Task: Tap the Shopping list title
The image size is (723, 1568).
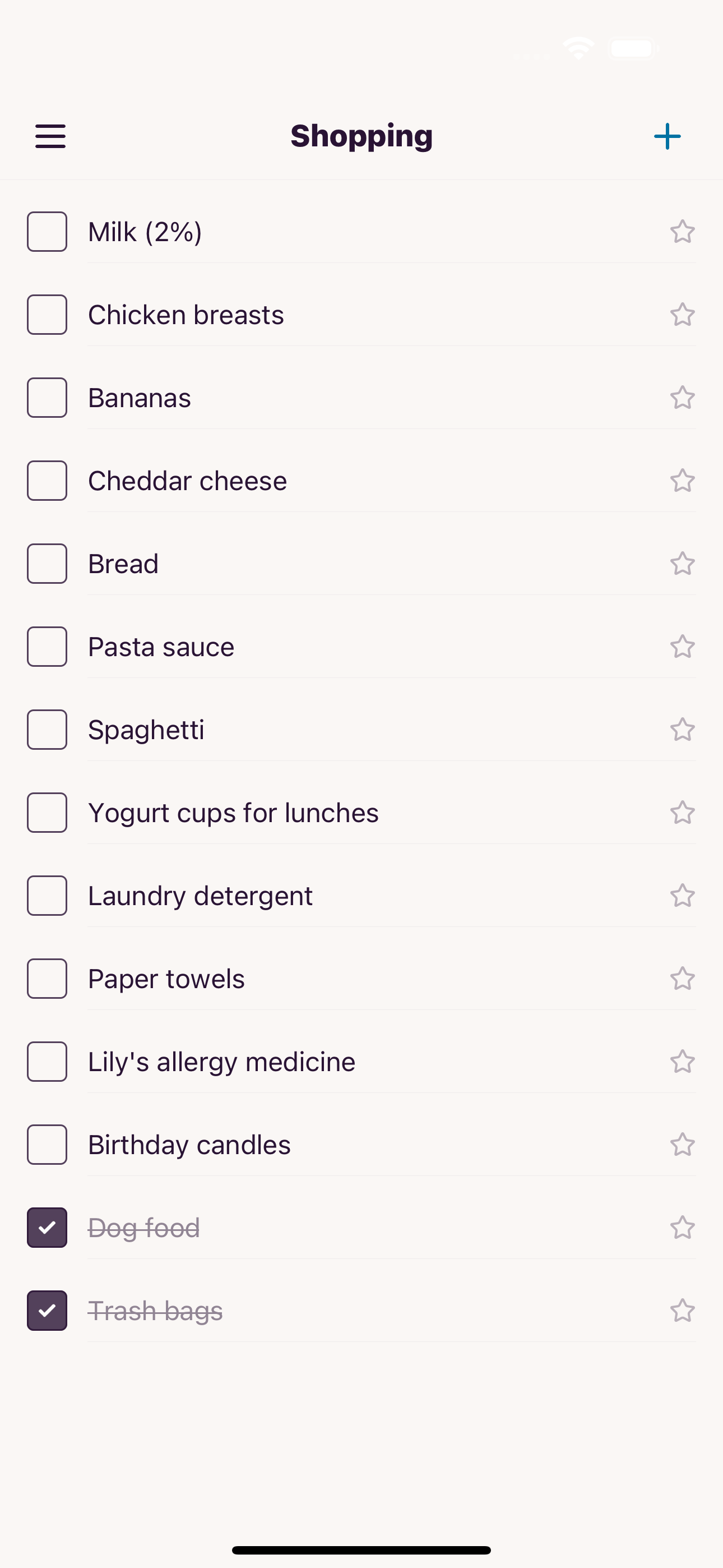Action: [361, 136]
